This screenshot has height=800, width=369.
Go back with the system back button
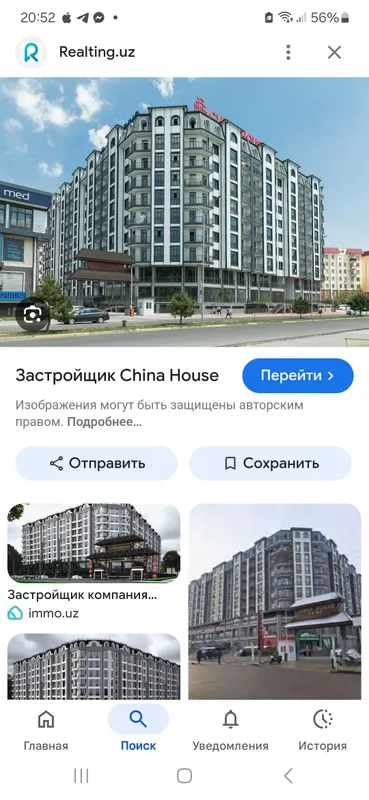(x=288, y=776)
